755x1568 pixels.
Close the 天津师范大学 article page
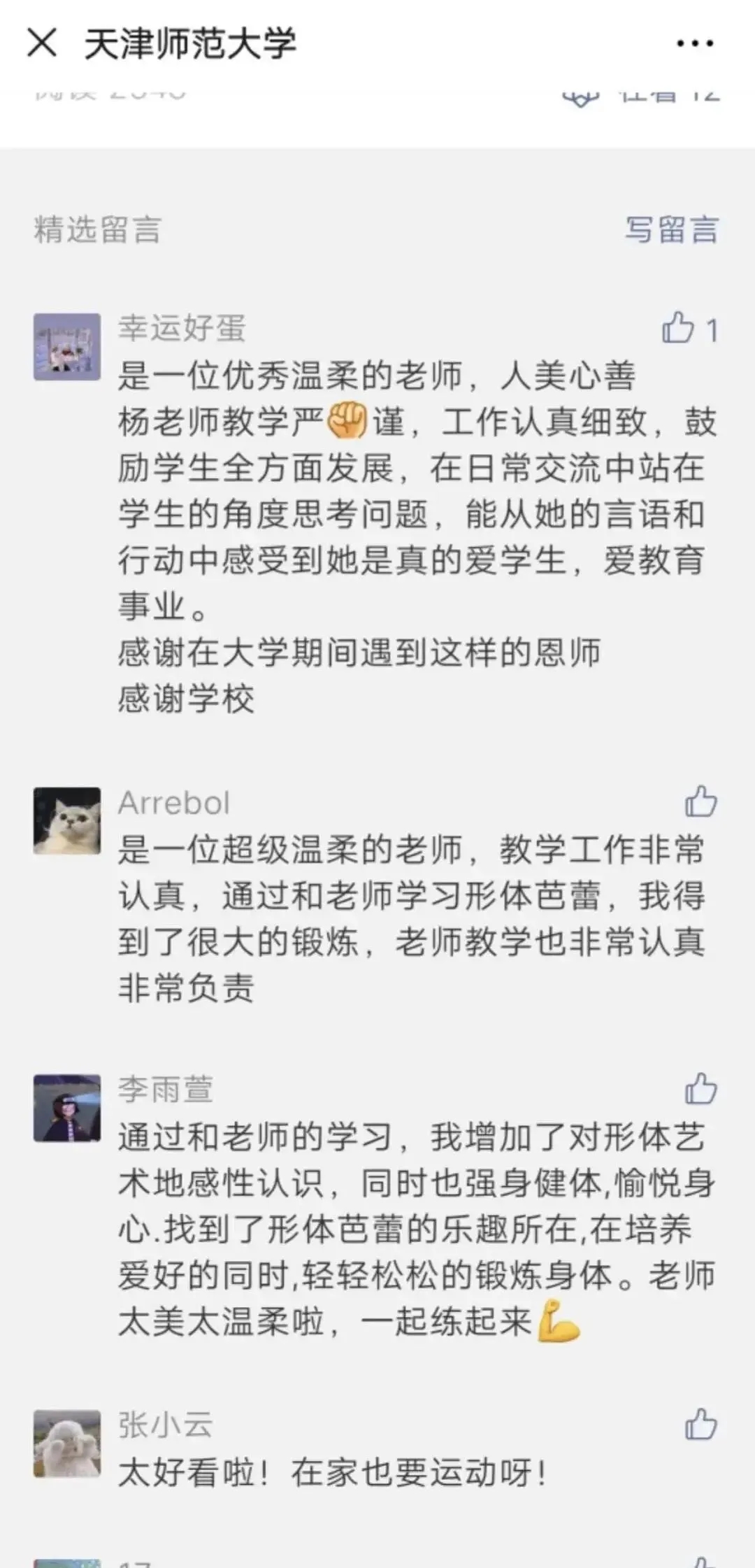[42, 43]
